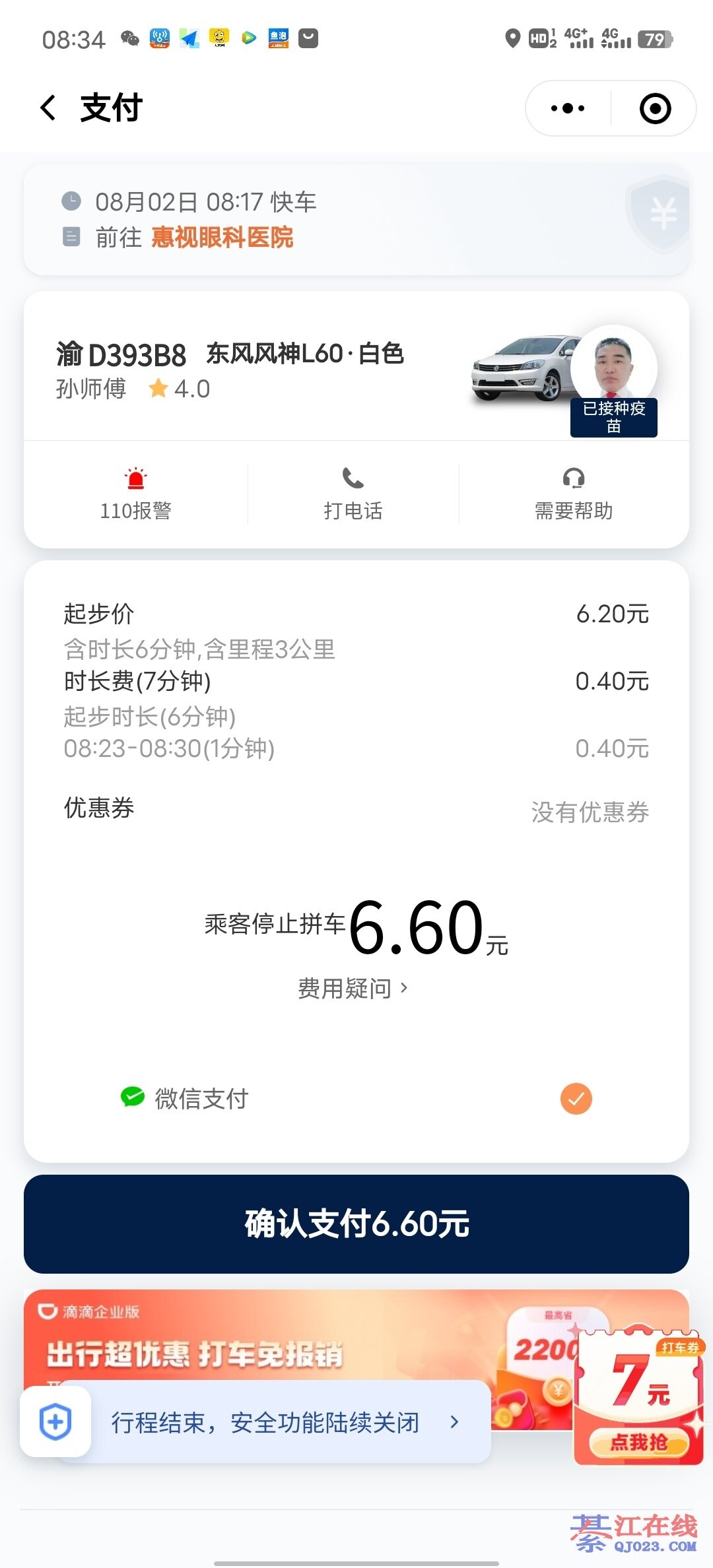
Task: View driver 孙师傅's profile photo
Action: point(613,365)
